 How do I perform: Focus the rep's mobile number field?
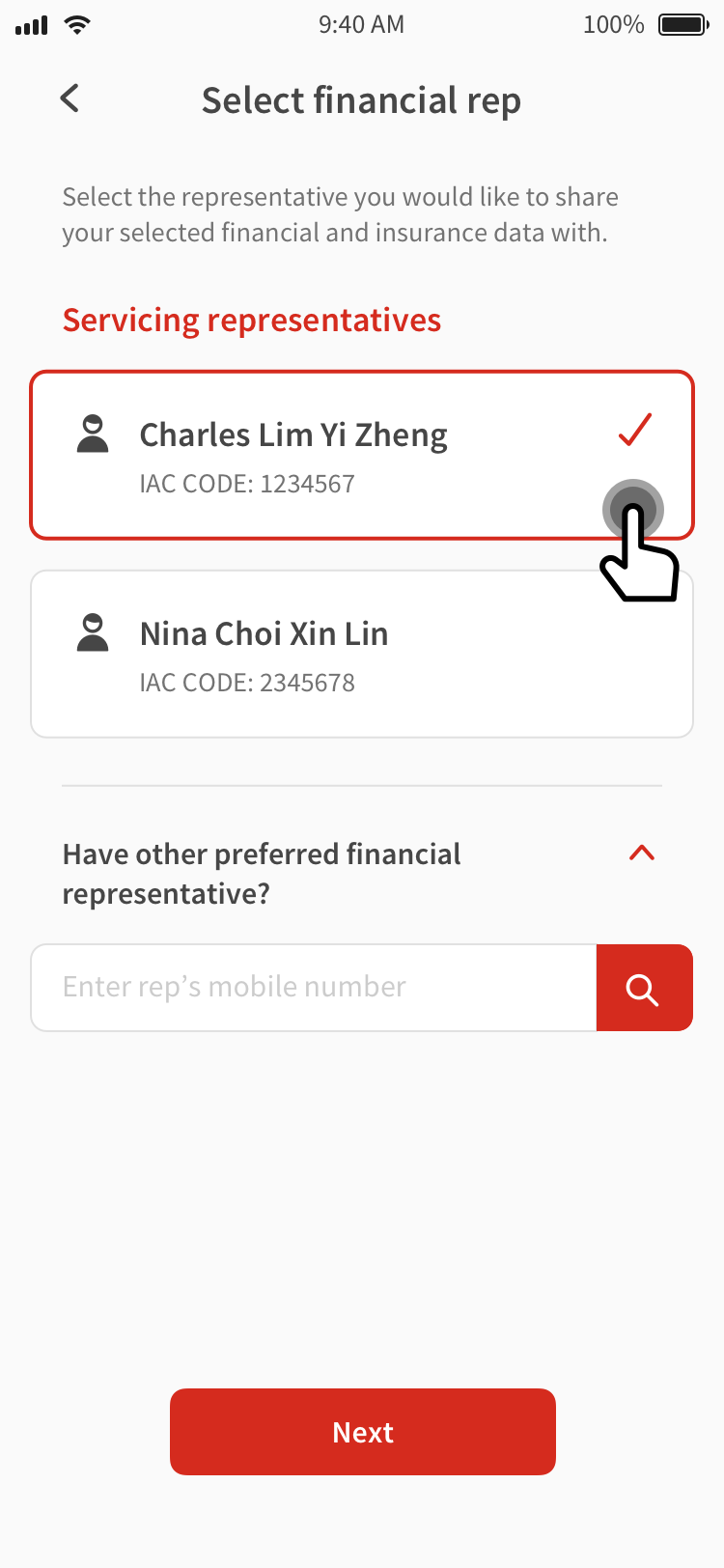314,988
